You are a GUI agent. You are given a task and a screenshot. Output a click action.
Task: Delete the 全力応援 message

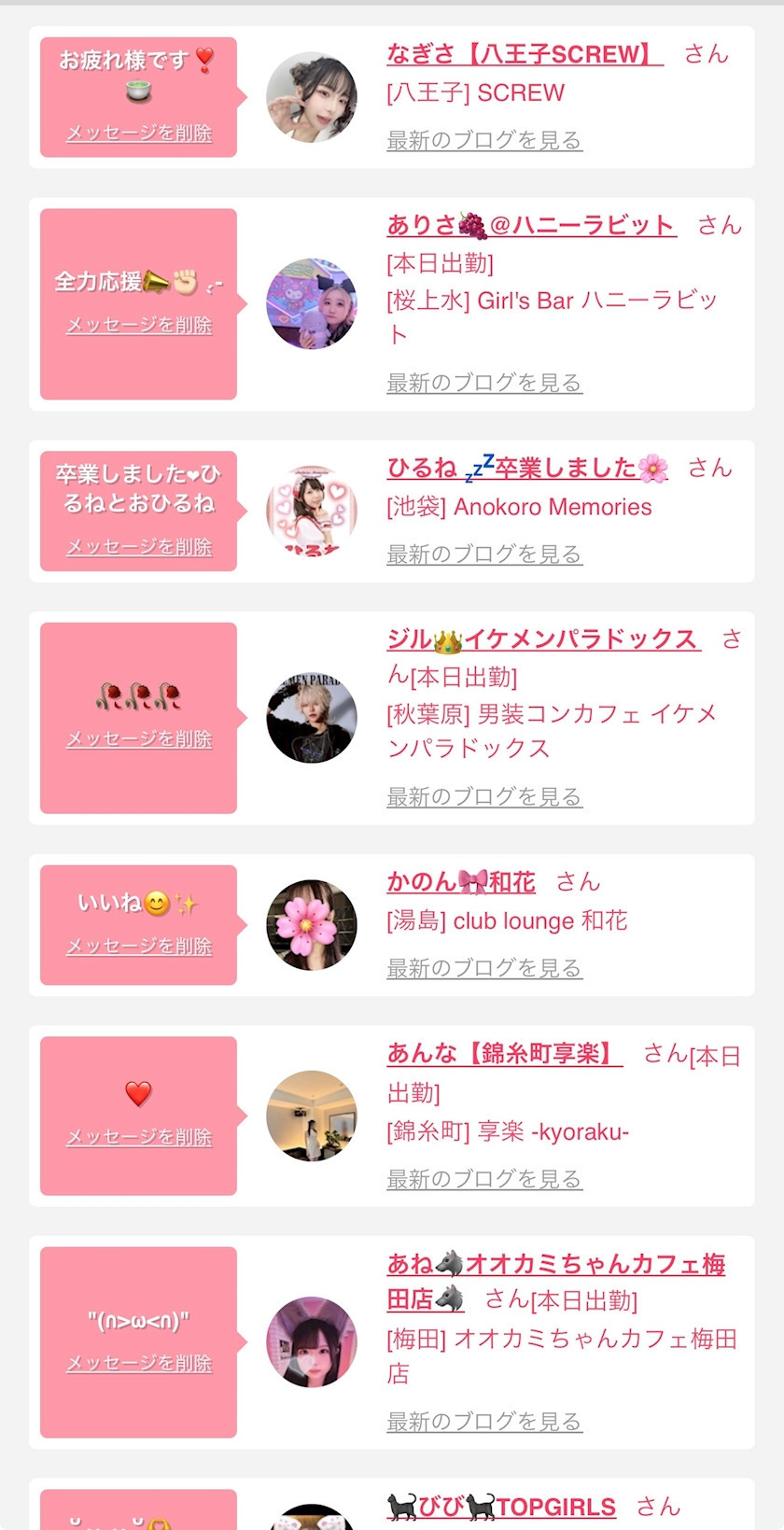point(139,326)
